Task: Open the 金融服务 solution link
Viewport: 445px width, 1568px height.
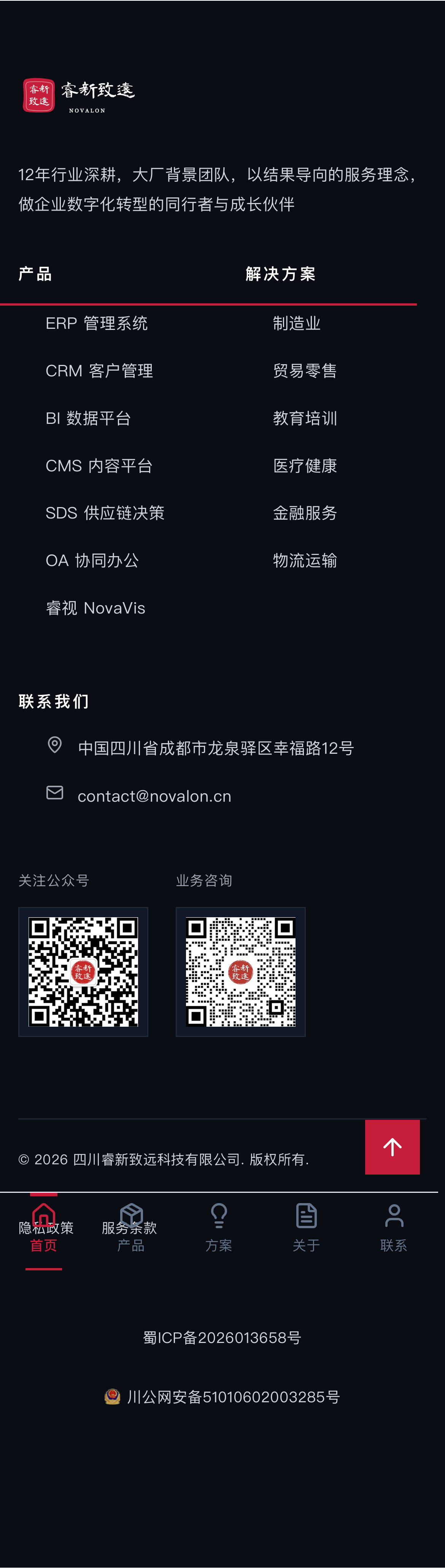Action: coord(305,513)
